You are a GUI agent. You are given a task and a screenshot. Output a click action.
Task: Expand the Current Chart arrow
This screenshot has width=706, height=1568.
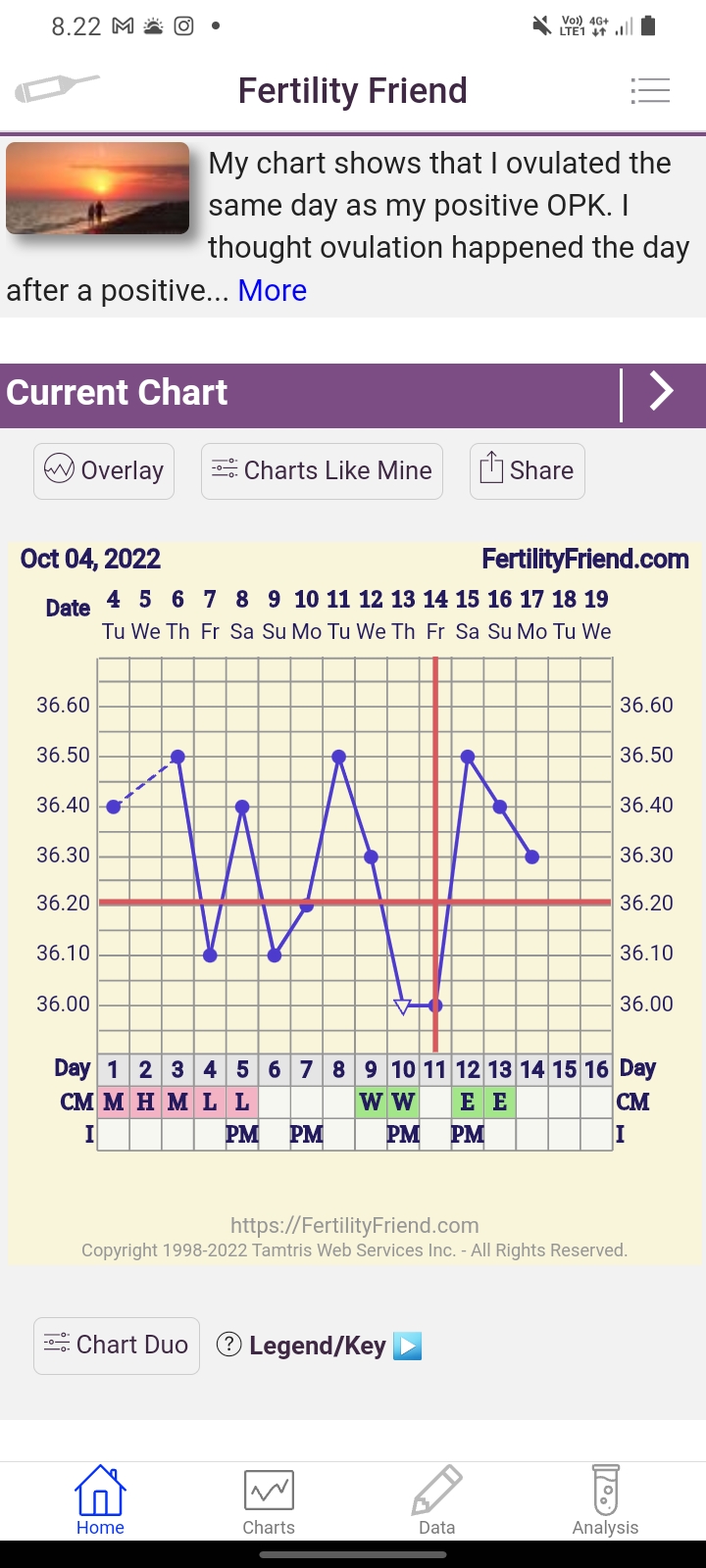[x=663, y=392]
